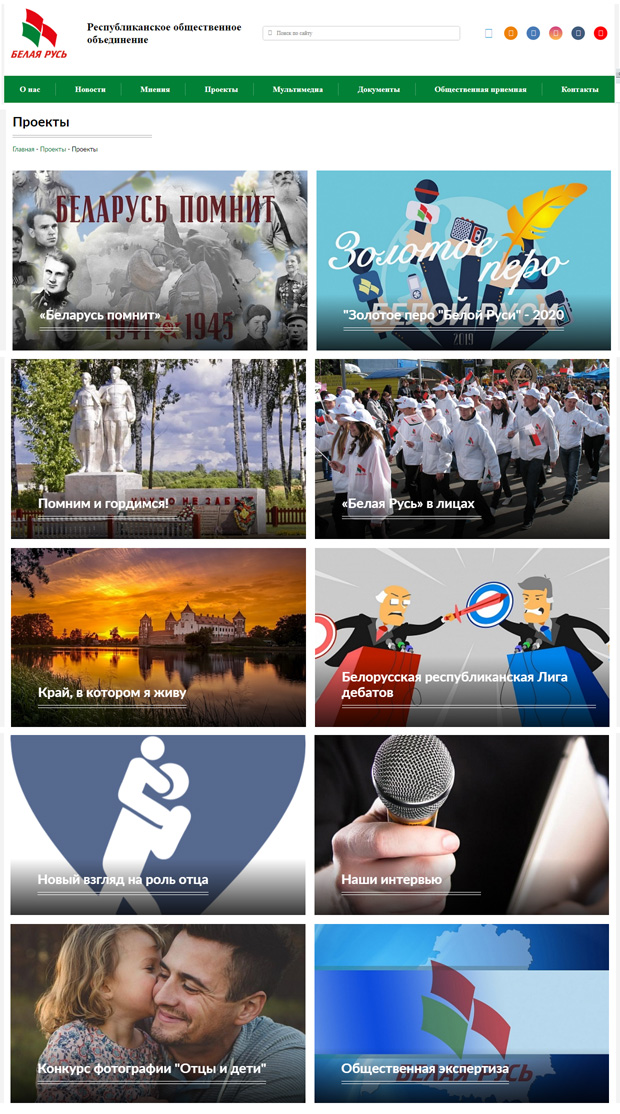Go to the Новости section

click(x=90, y=89)
